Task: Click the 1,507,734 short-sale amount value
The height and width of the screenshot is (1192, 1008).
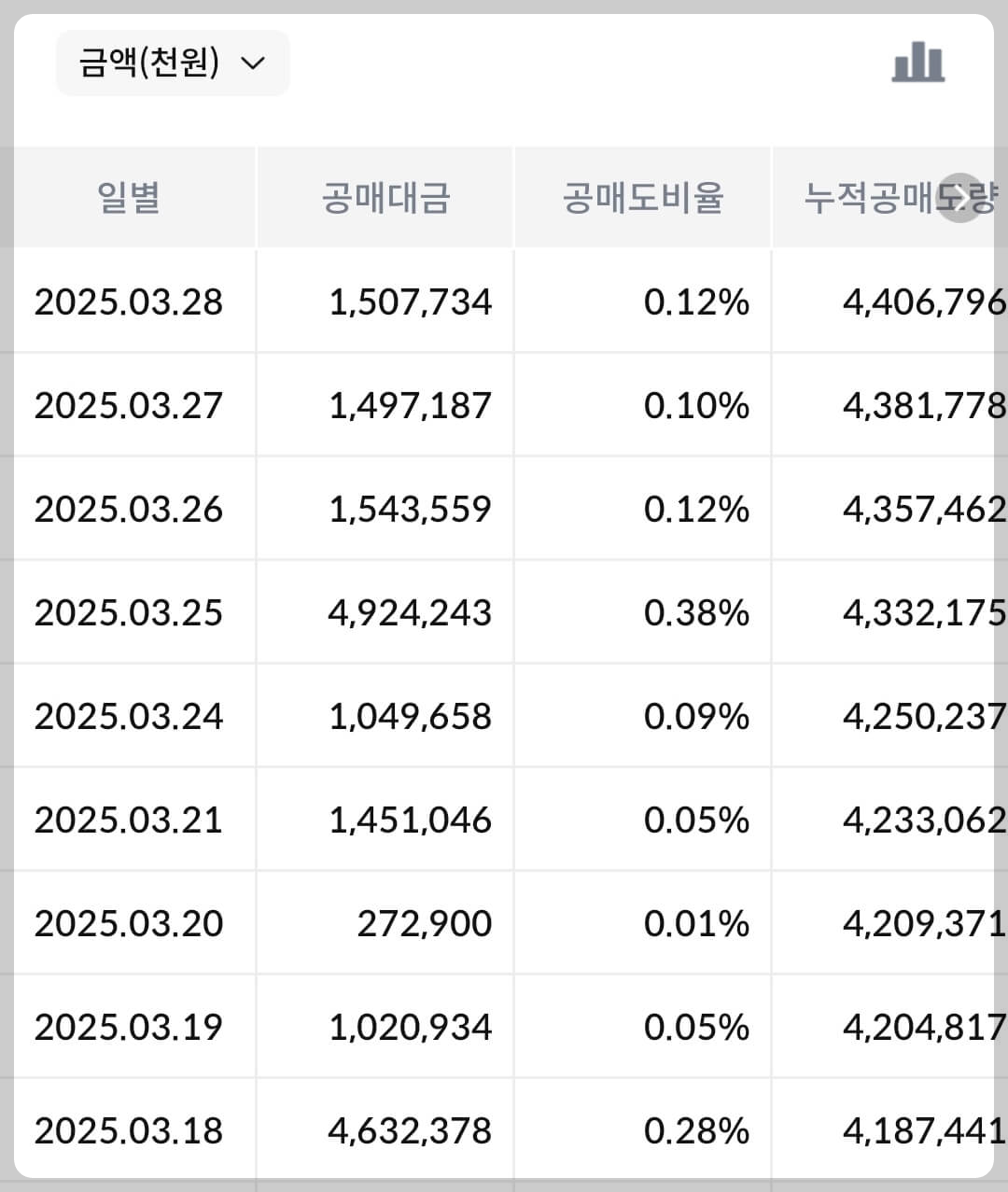Action: click(x=412, y=302)
